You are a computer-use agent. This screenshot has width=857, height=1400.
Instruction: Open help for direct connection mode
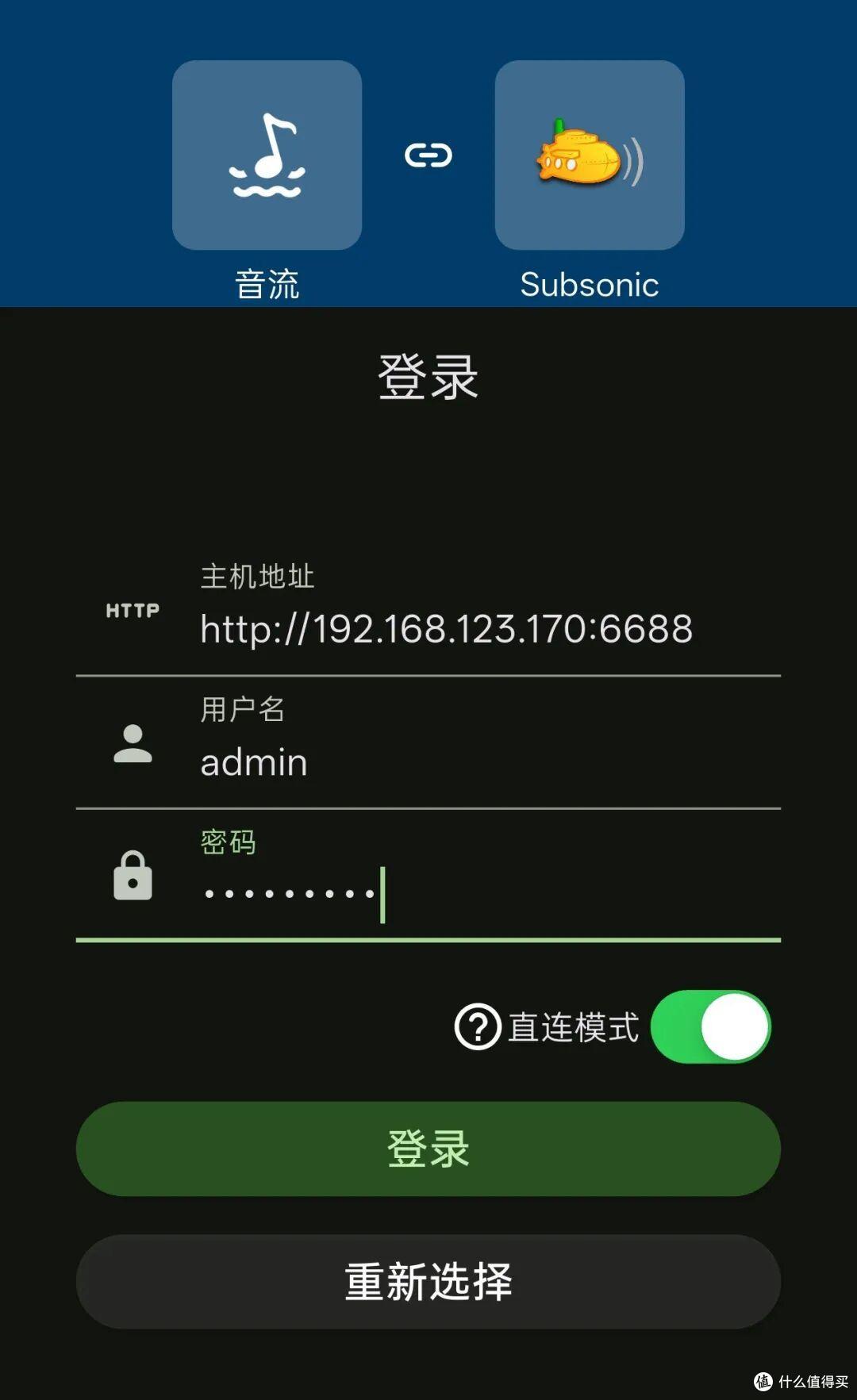point(477,1027)
